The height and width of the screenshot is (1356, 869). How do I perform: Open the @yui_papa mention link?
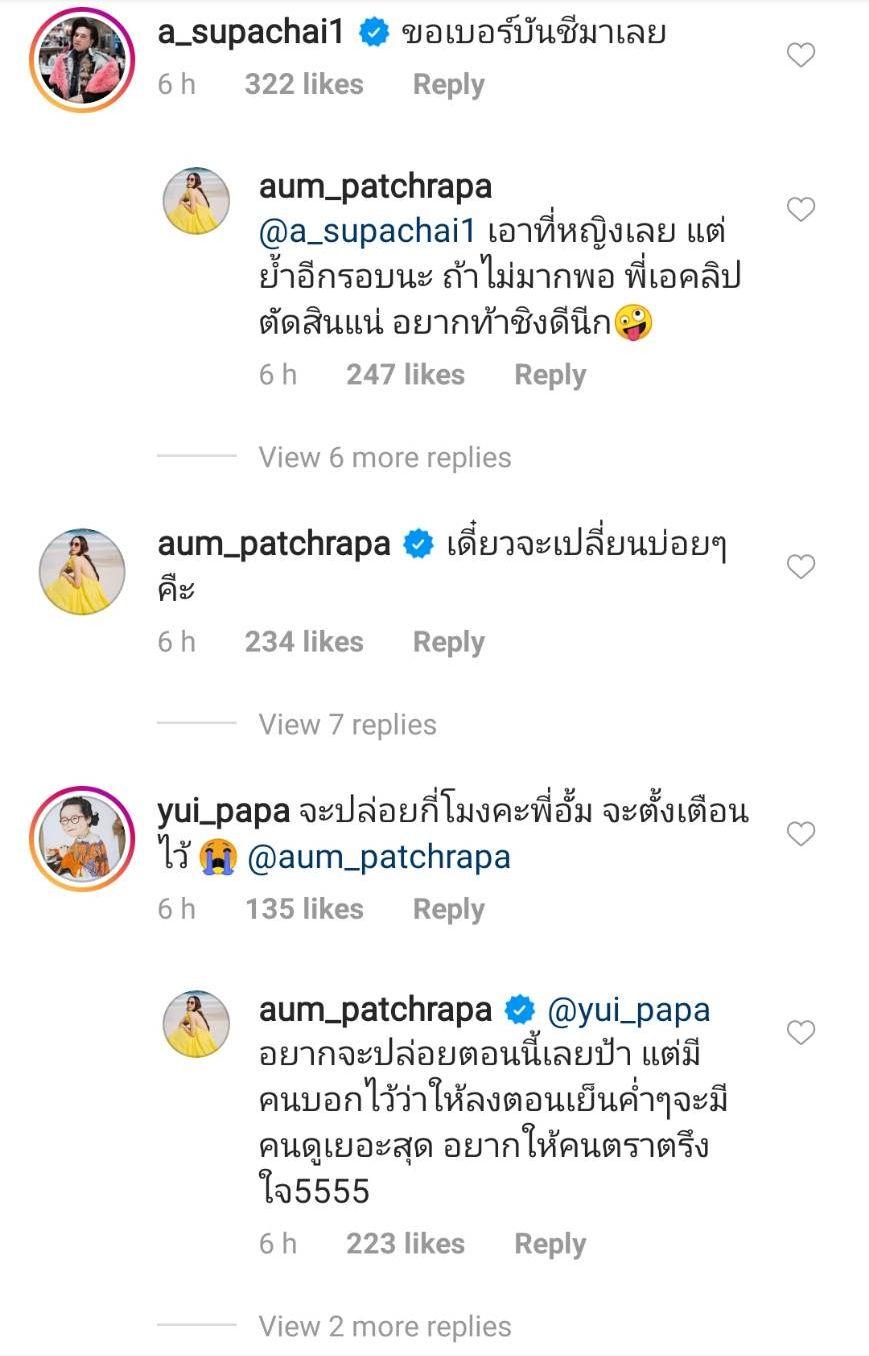point(630,1010)
